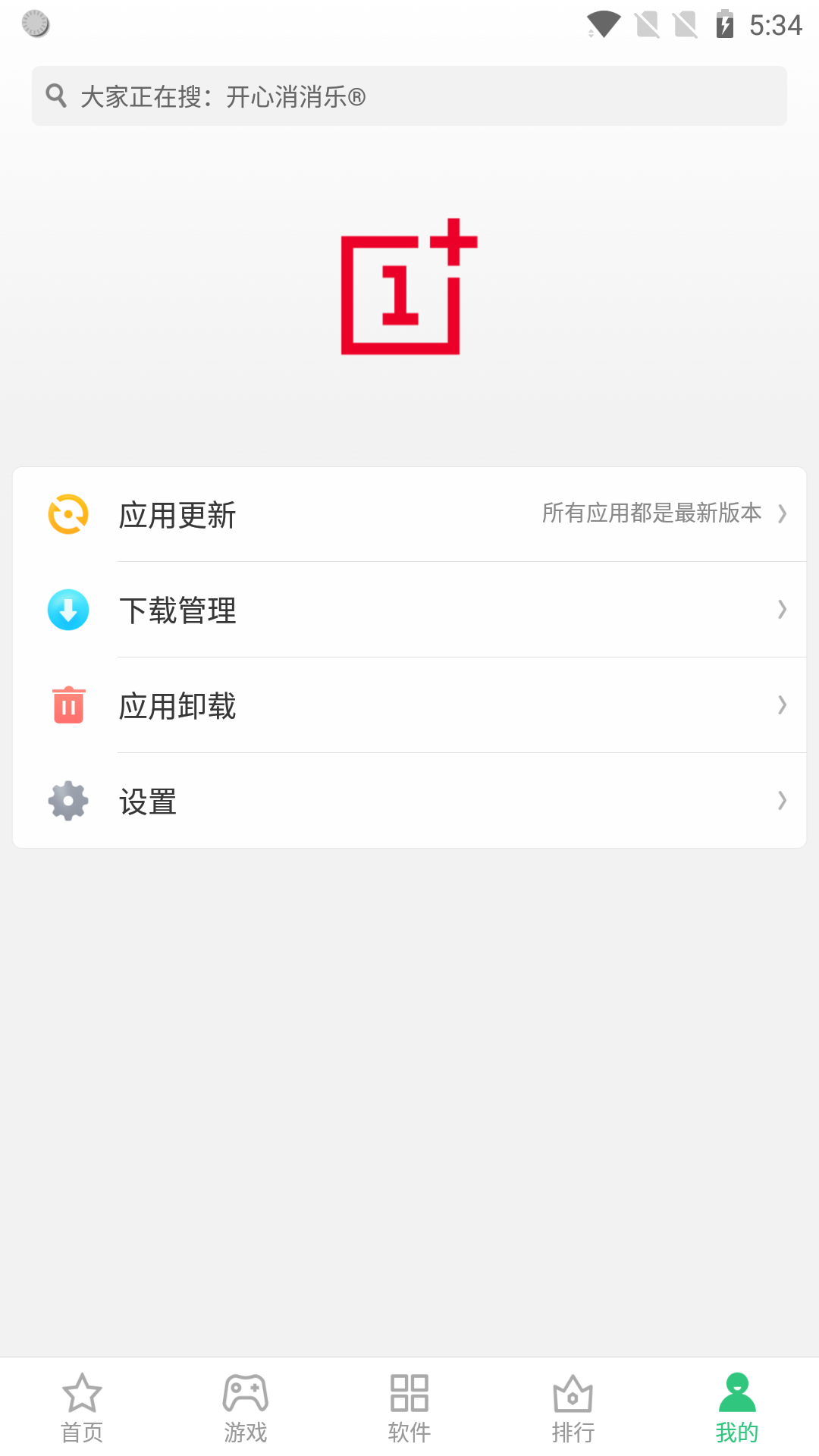The width and height of the screenshot is (819, 1456).
Task: Click the 应用更新 refresh icon
Action: pyautogui.click(x=67, y=513)
